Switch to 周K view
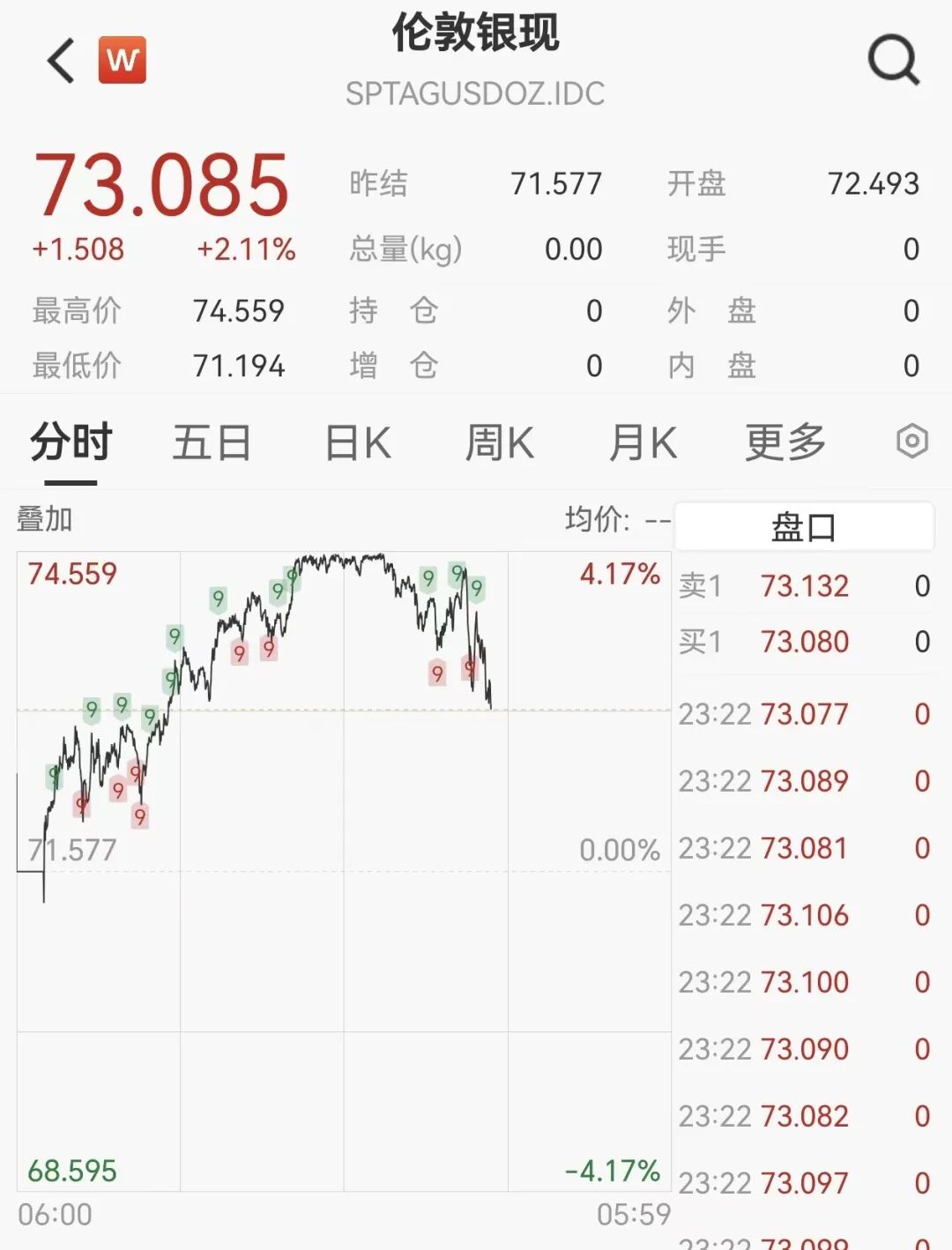 click(x=500, y=443)
